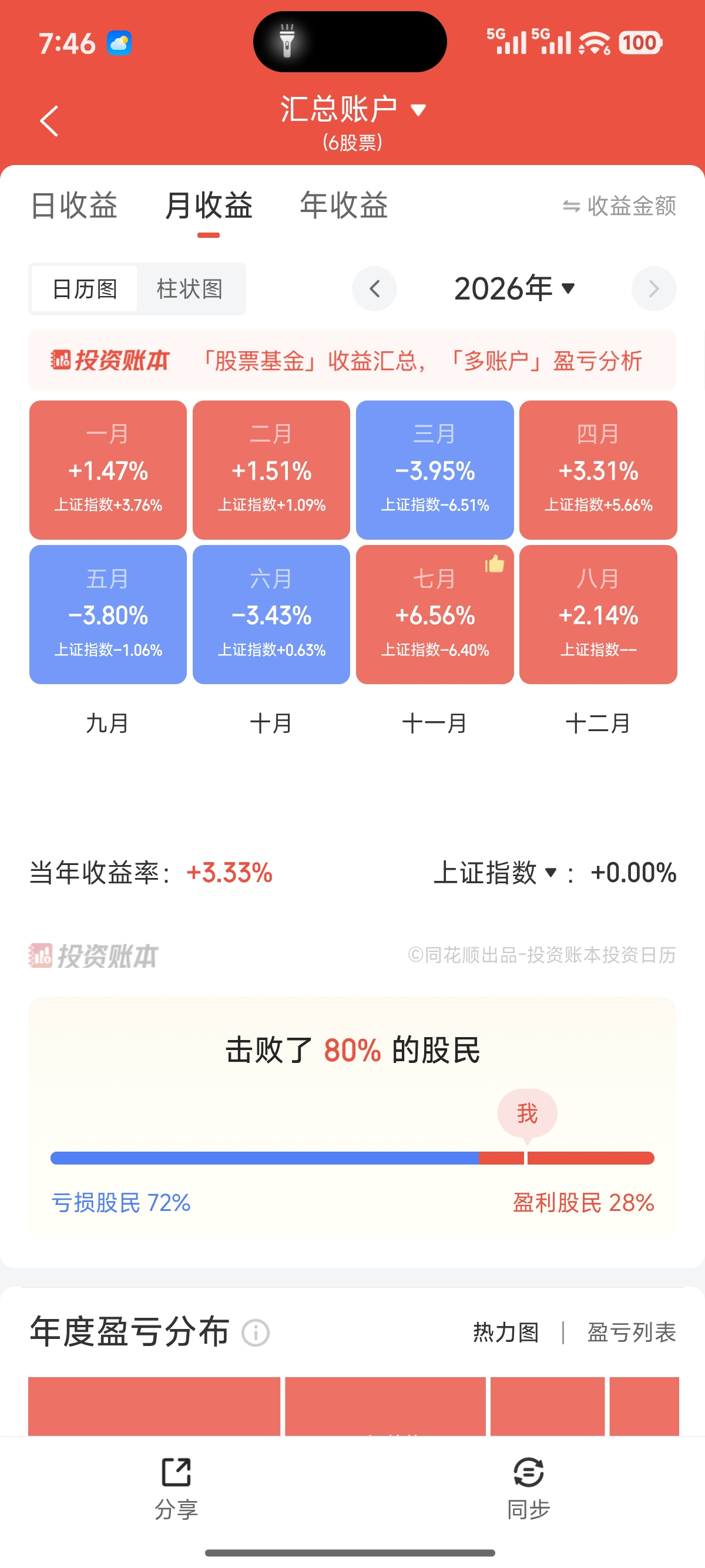Switch to the 年收益 tab
Screen dimensions: 705x1568
[x=343, y=206]
